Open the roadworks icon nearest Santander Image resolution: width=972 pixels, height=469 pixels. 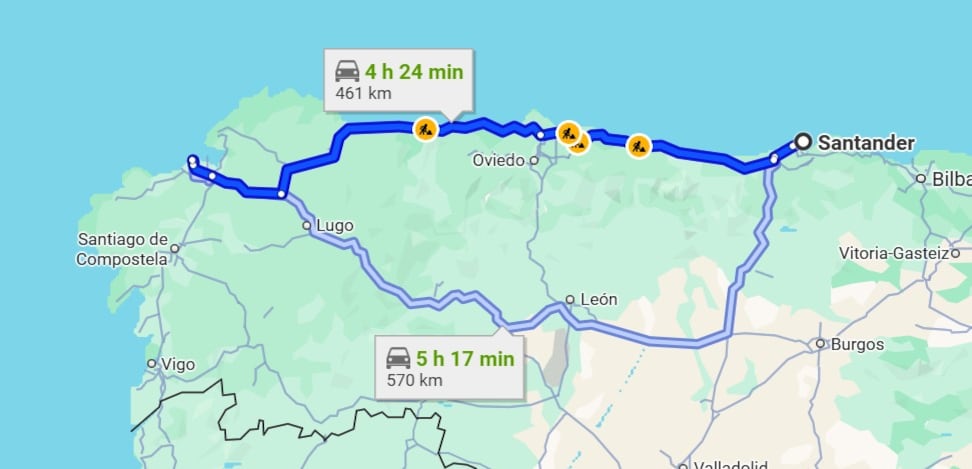point(638,147)
